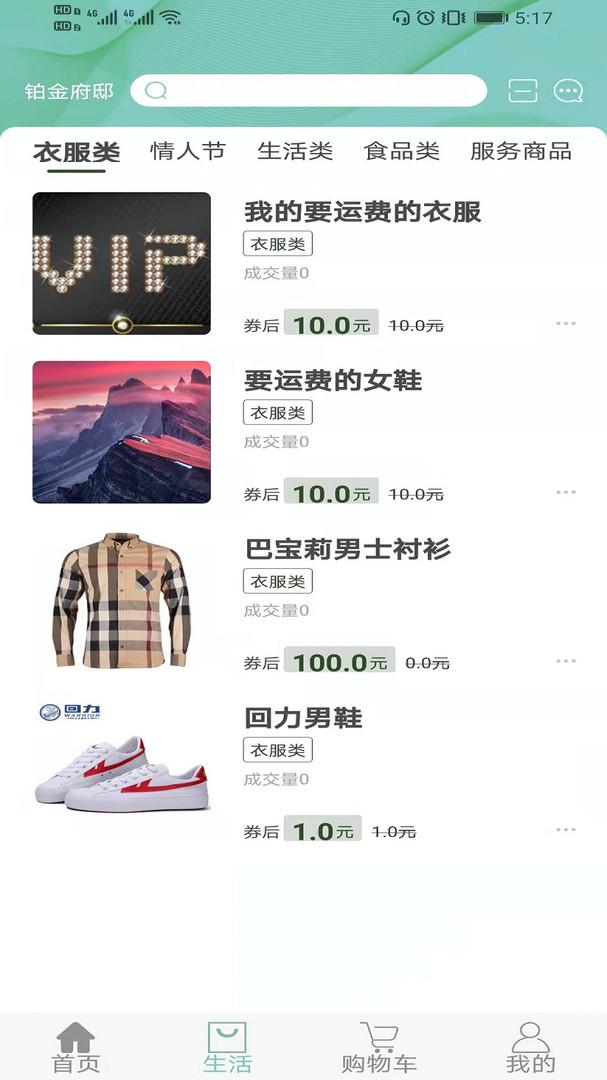Switch to the 情人节 category tab

[188, 151]
